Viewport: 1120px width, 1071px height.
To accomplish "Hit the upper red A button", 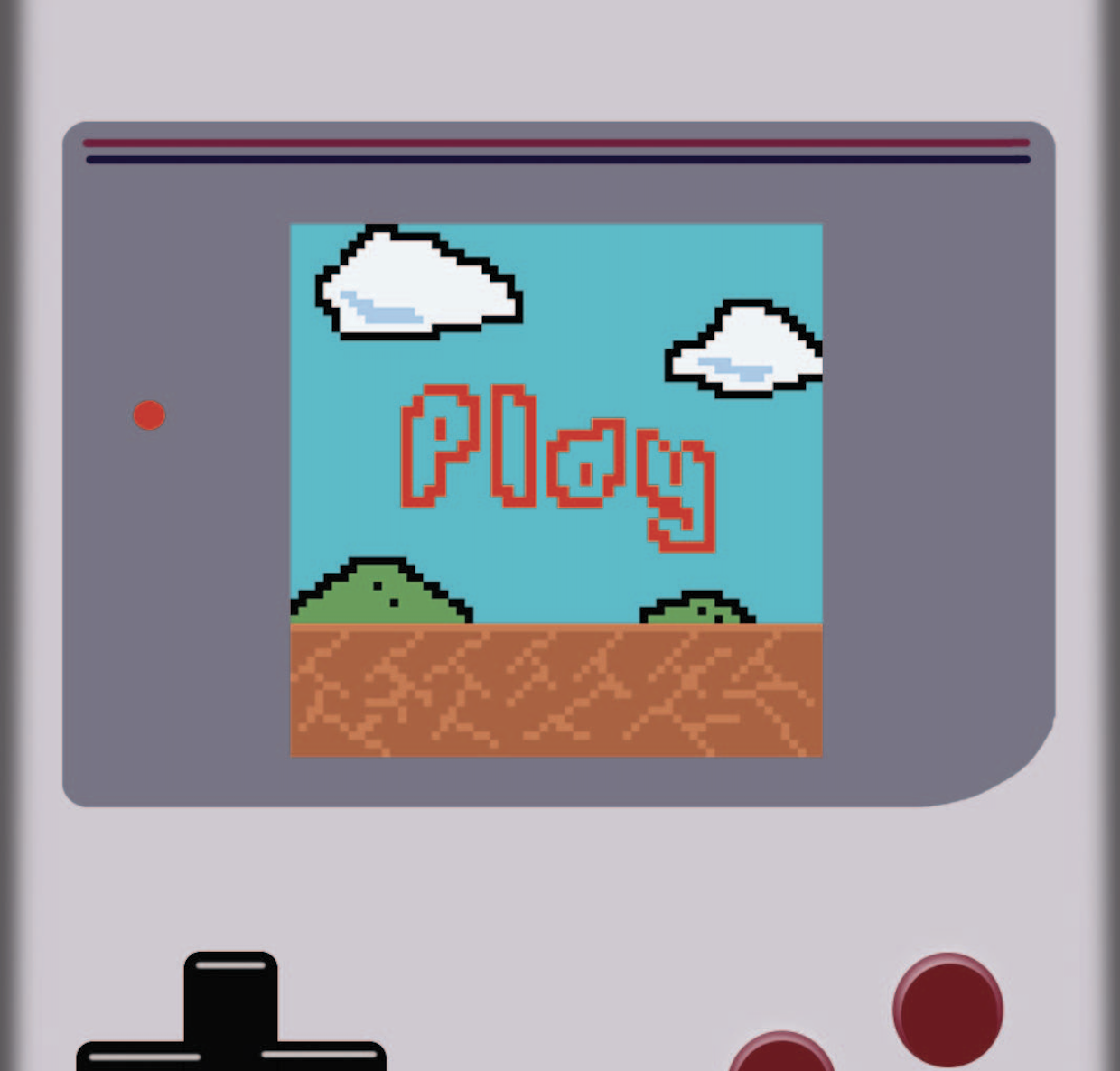I will click(947, 1010).
